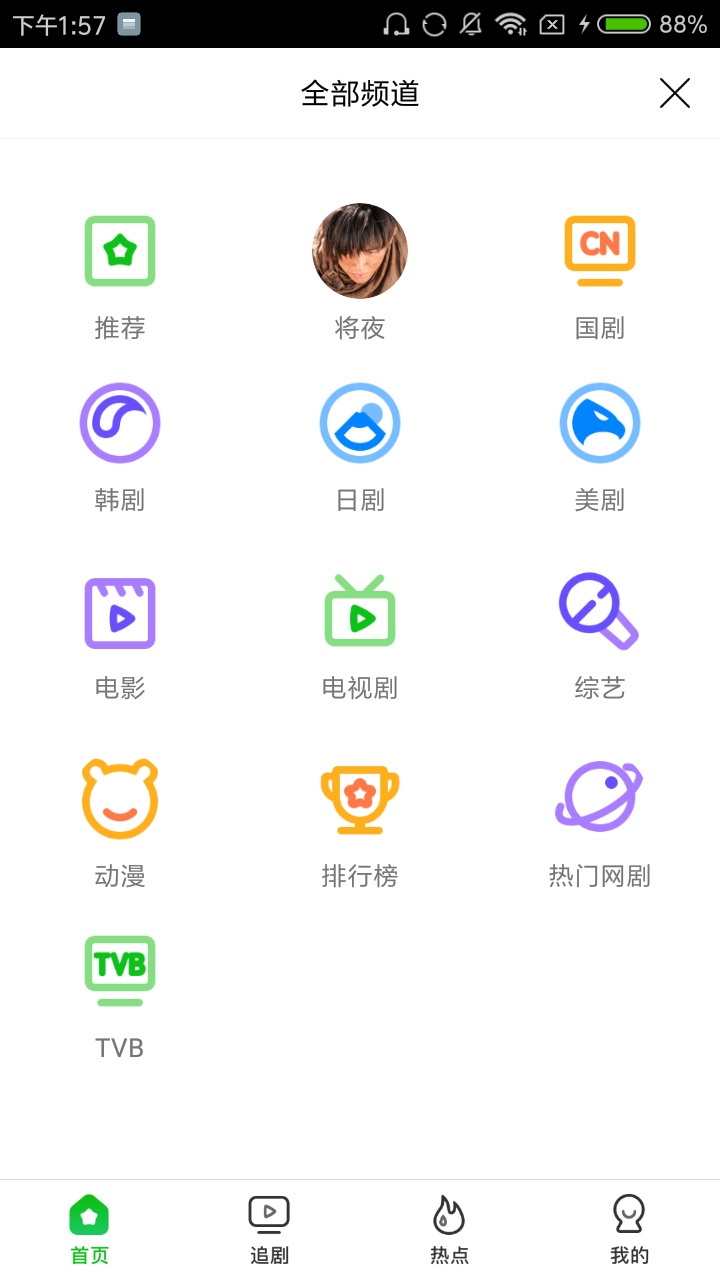Stay on the 首页 home tab
The image size is (720, 1280).
point(89,1225)
